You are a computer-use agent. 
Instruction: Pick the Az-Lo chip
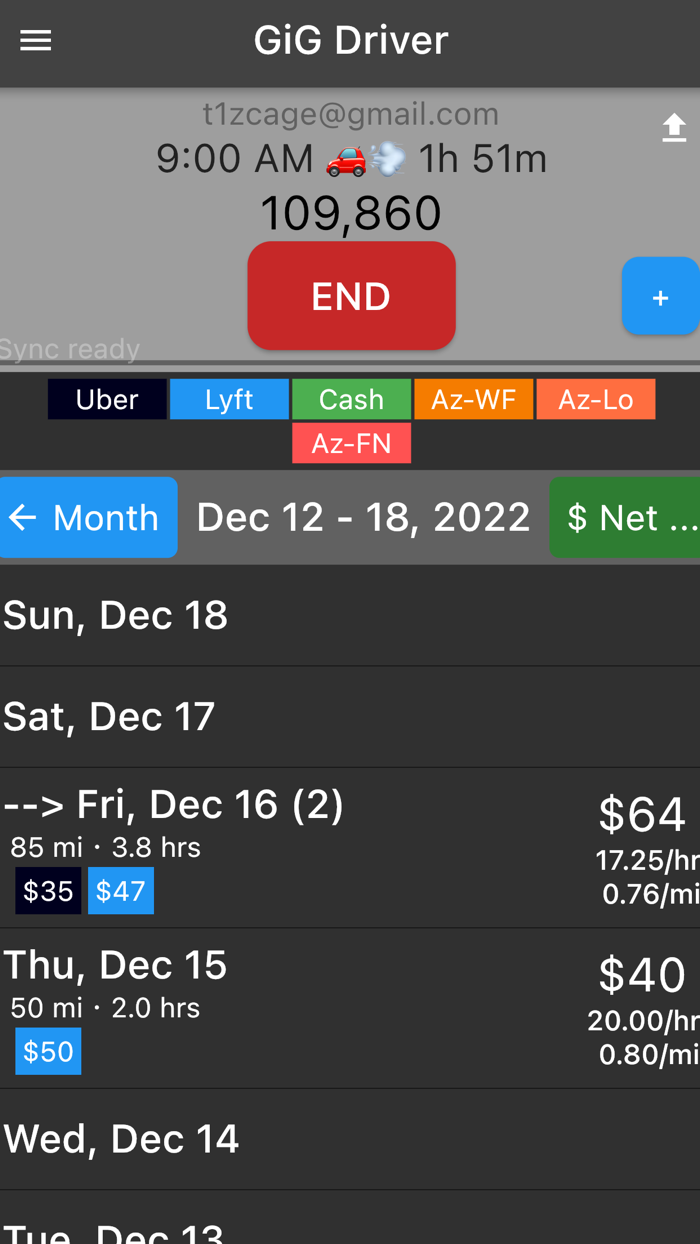(595, 400)
